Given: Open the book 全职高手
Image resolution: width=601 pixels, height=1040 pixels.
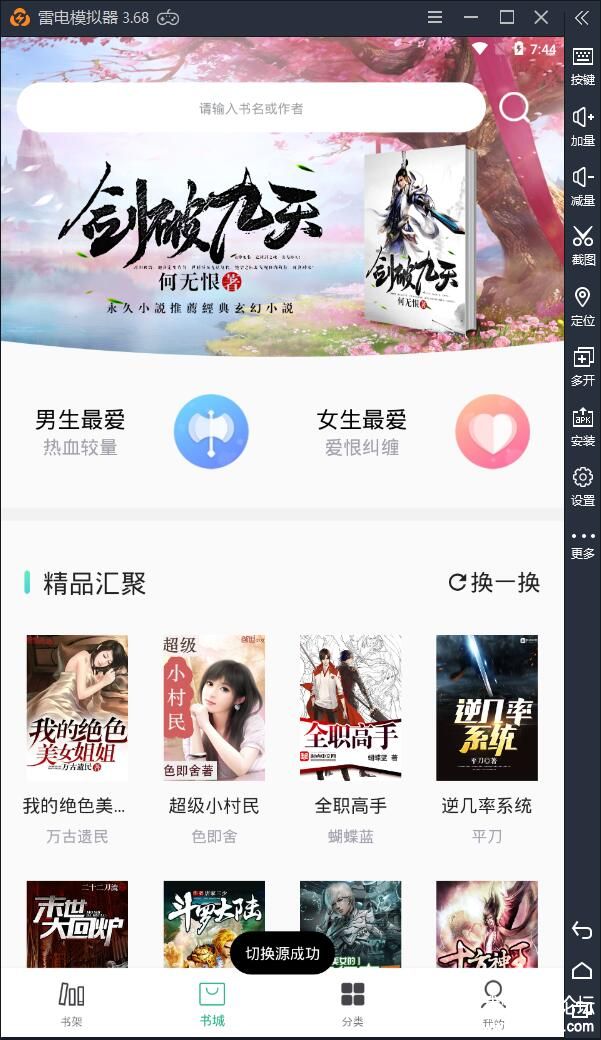Looking at the screenshot, I should [x=350, y=708].
